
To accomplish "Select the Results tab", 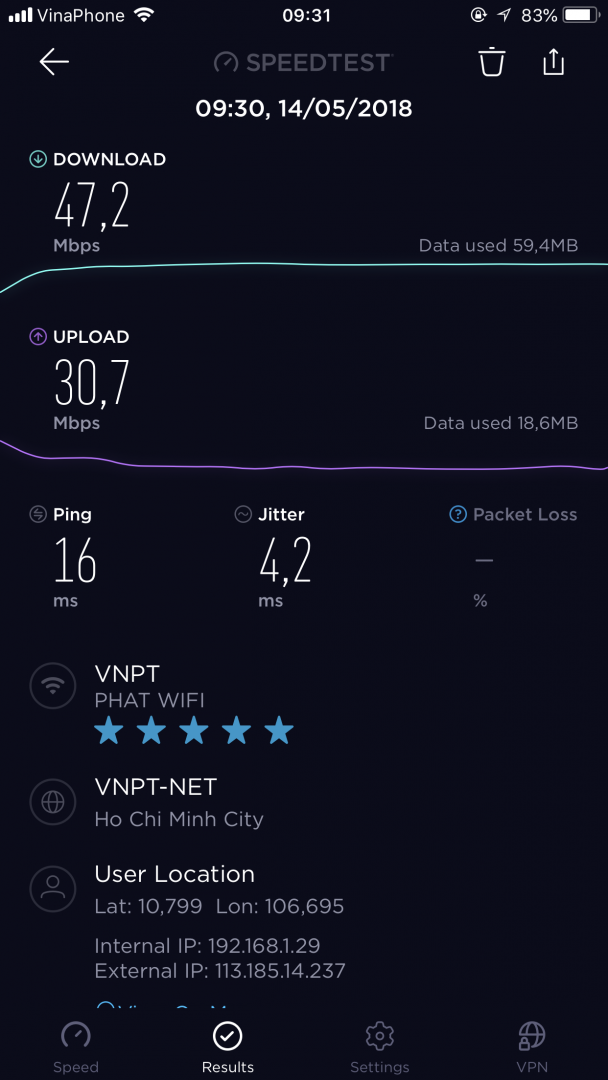I will 228,1046.
